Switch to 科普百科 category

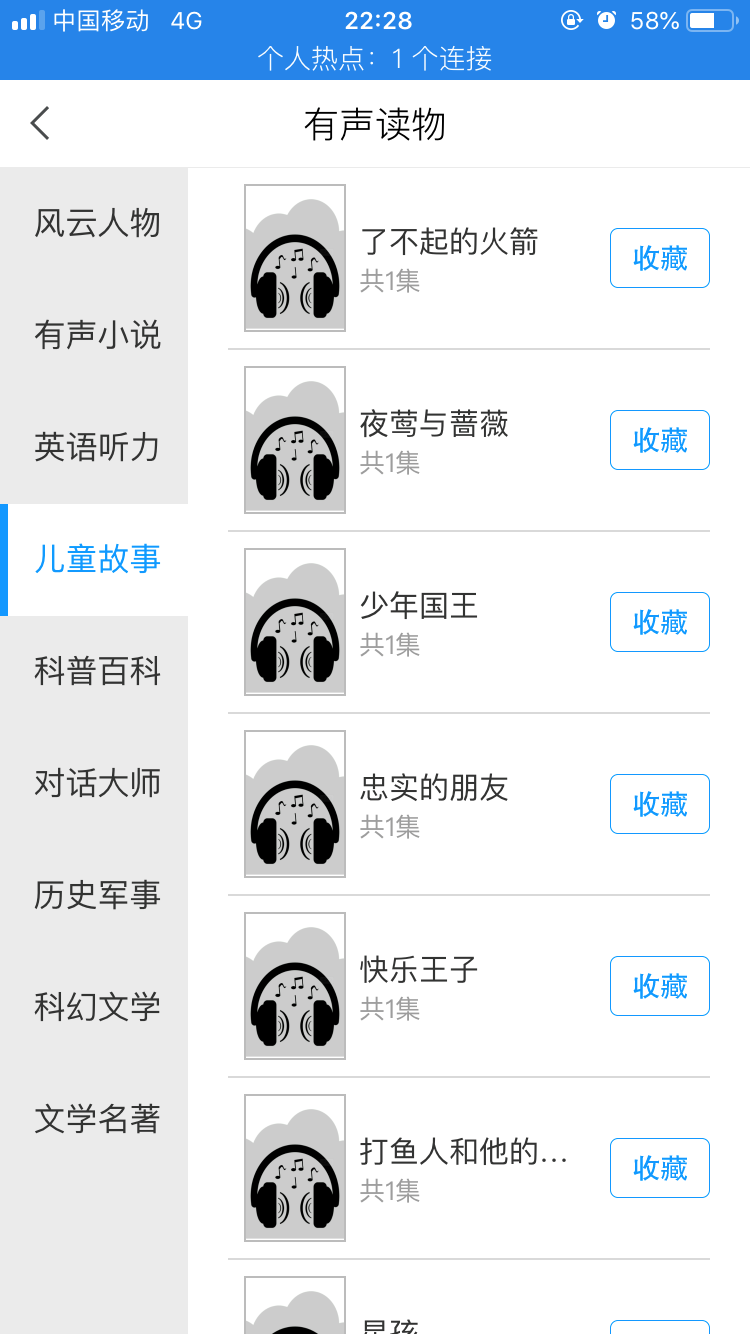[97, 671]
